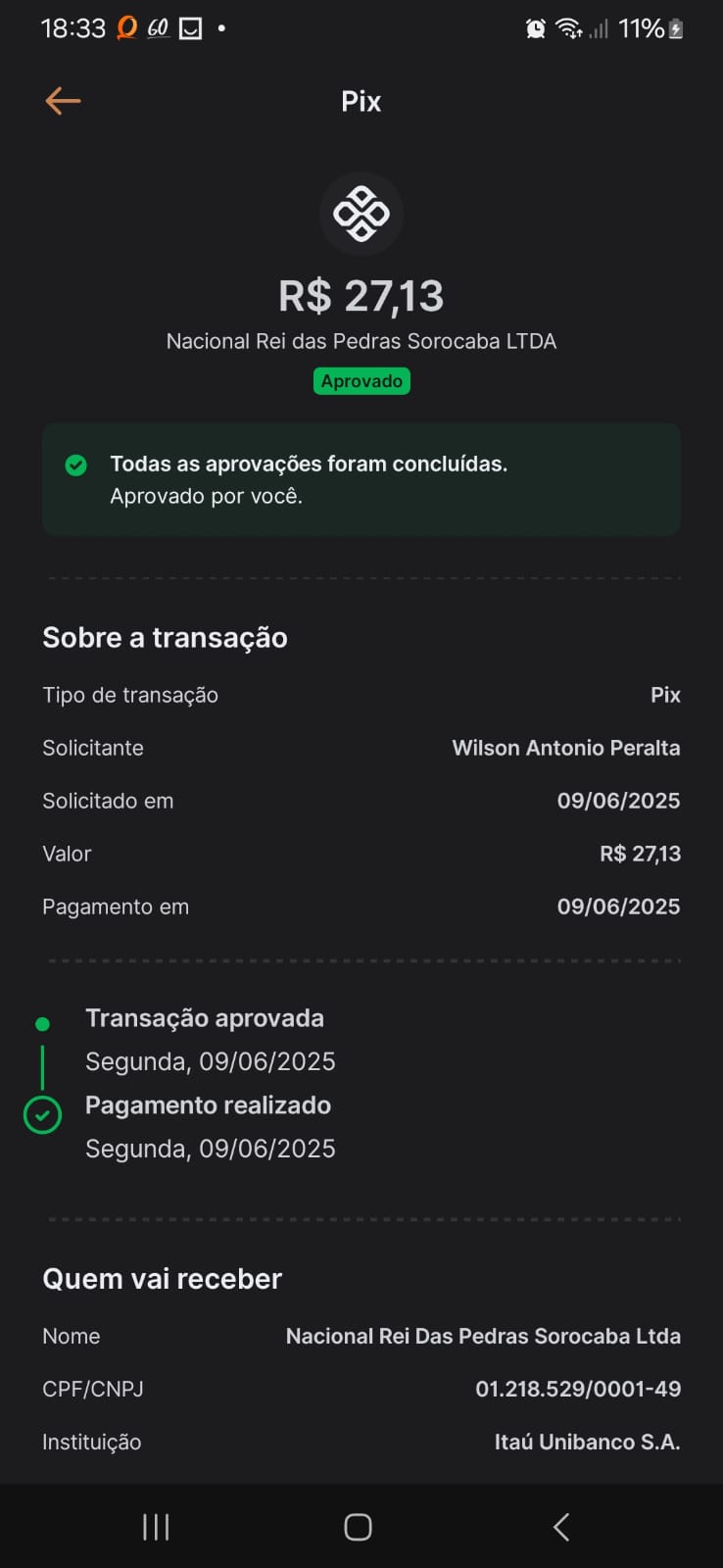Tap the Pix screen title
This screenshot has height=1568, width=723.
(361, 101)
